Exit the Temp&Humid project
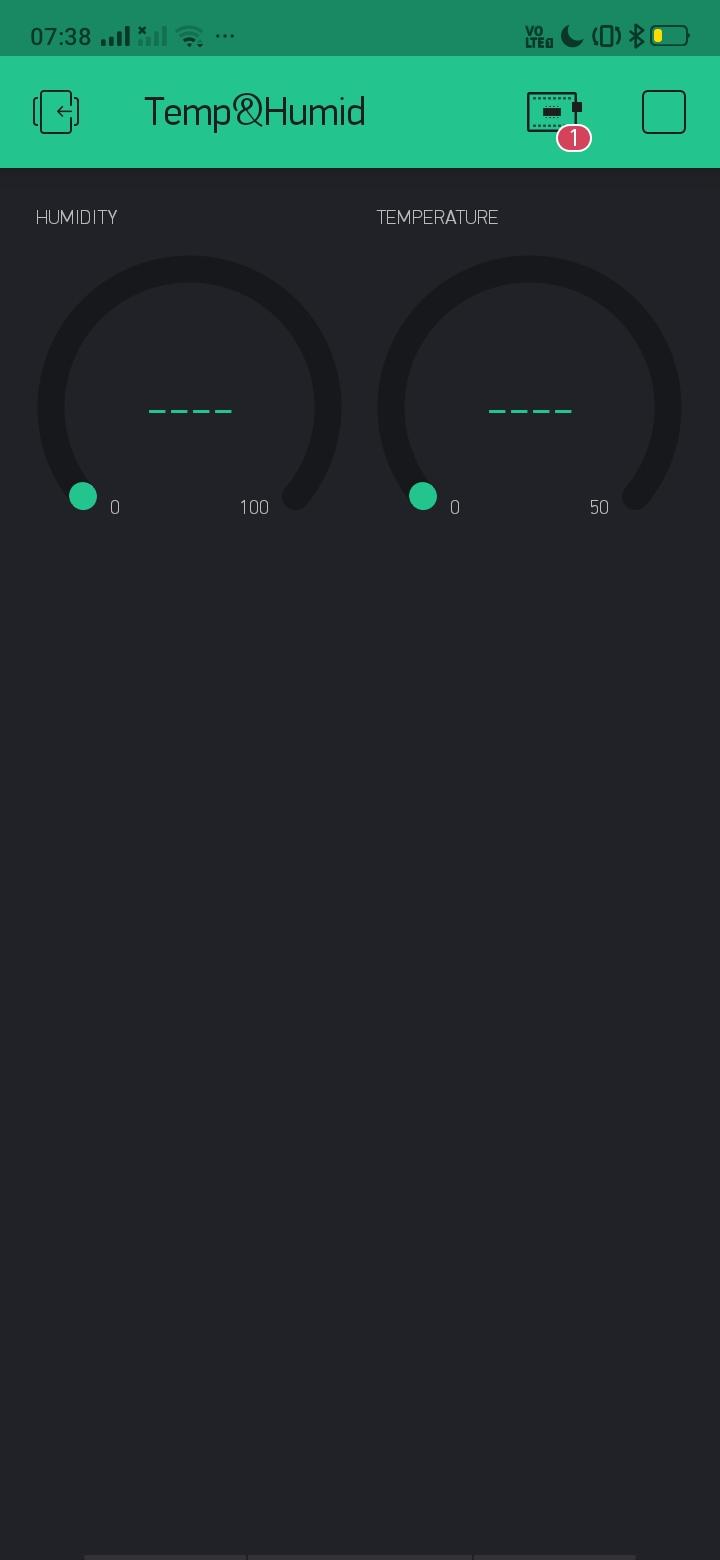The image size is (720, 1560). 56,112
